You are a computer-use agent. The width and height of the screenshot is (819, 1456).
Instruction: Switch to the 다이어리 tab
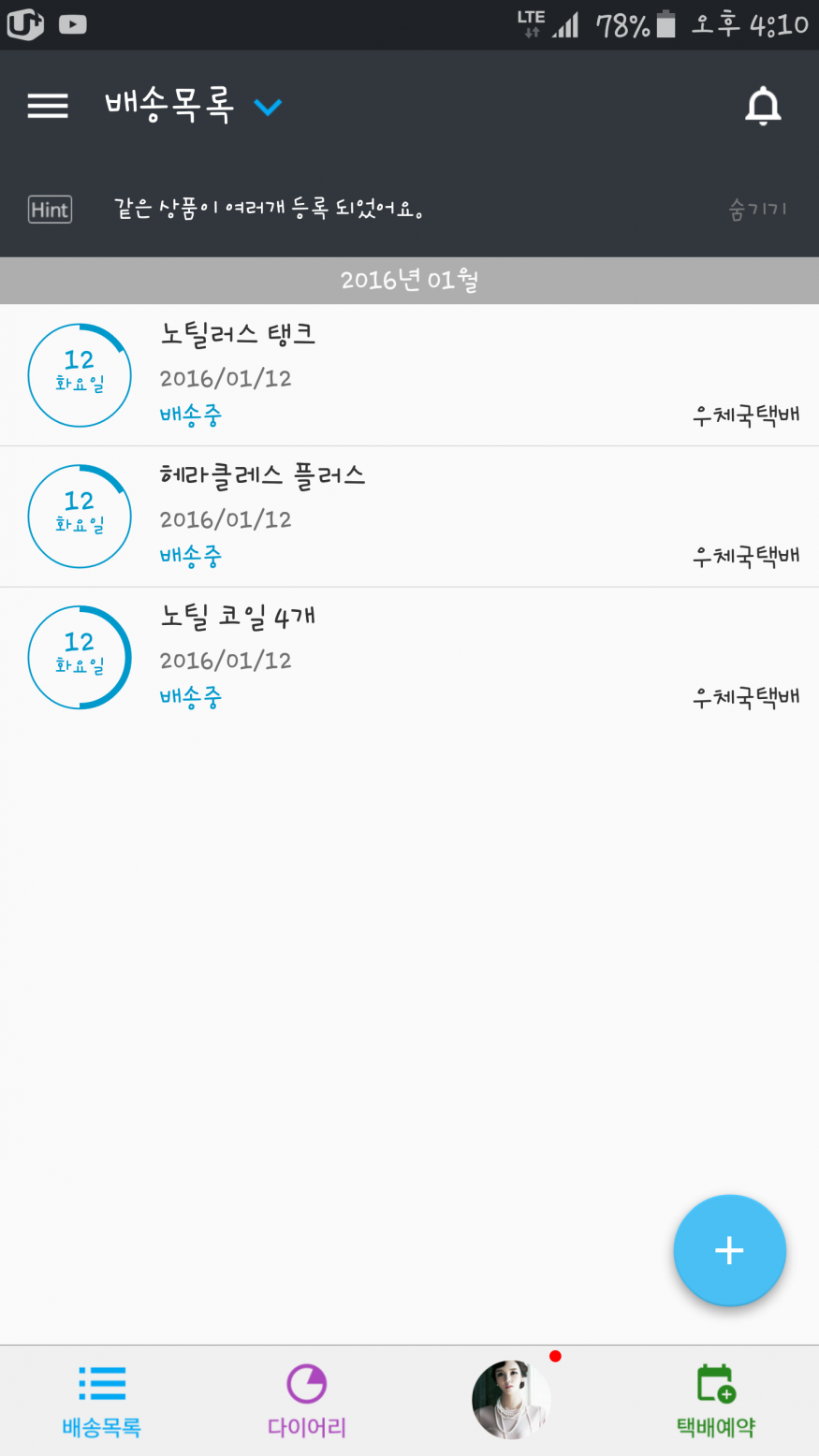click(x=306, y=1401)
